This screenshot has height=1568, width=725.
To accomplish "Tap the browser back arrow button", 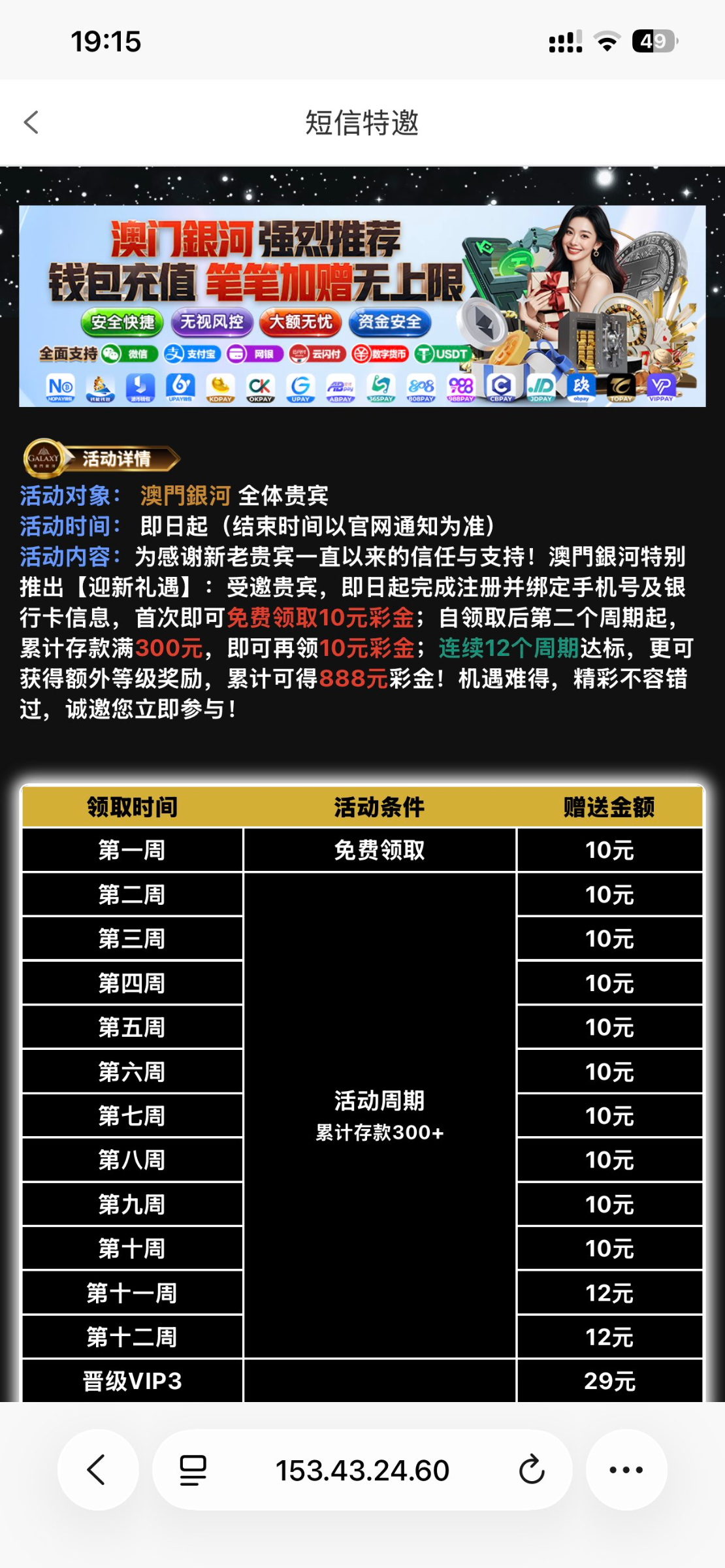I will 97,1470.
